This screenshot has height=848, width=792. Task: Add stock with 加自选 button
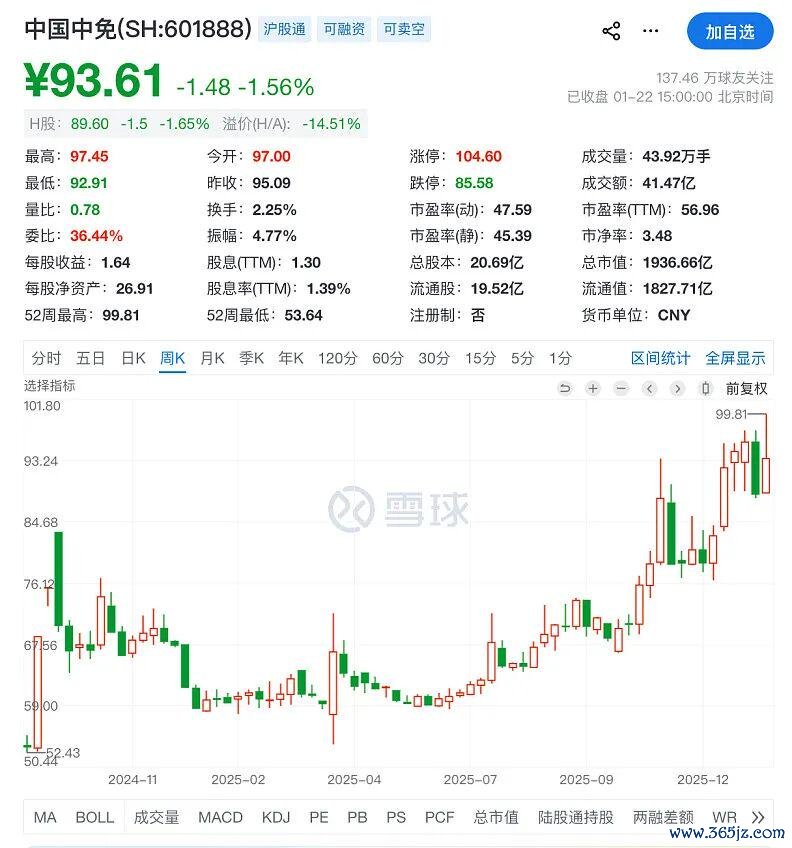(x=729, y=32)
